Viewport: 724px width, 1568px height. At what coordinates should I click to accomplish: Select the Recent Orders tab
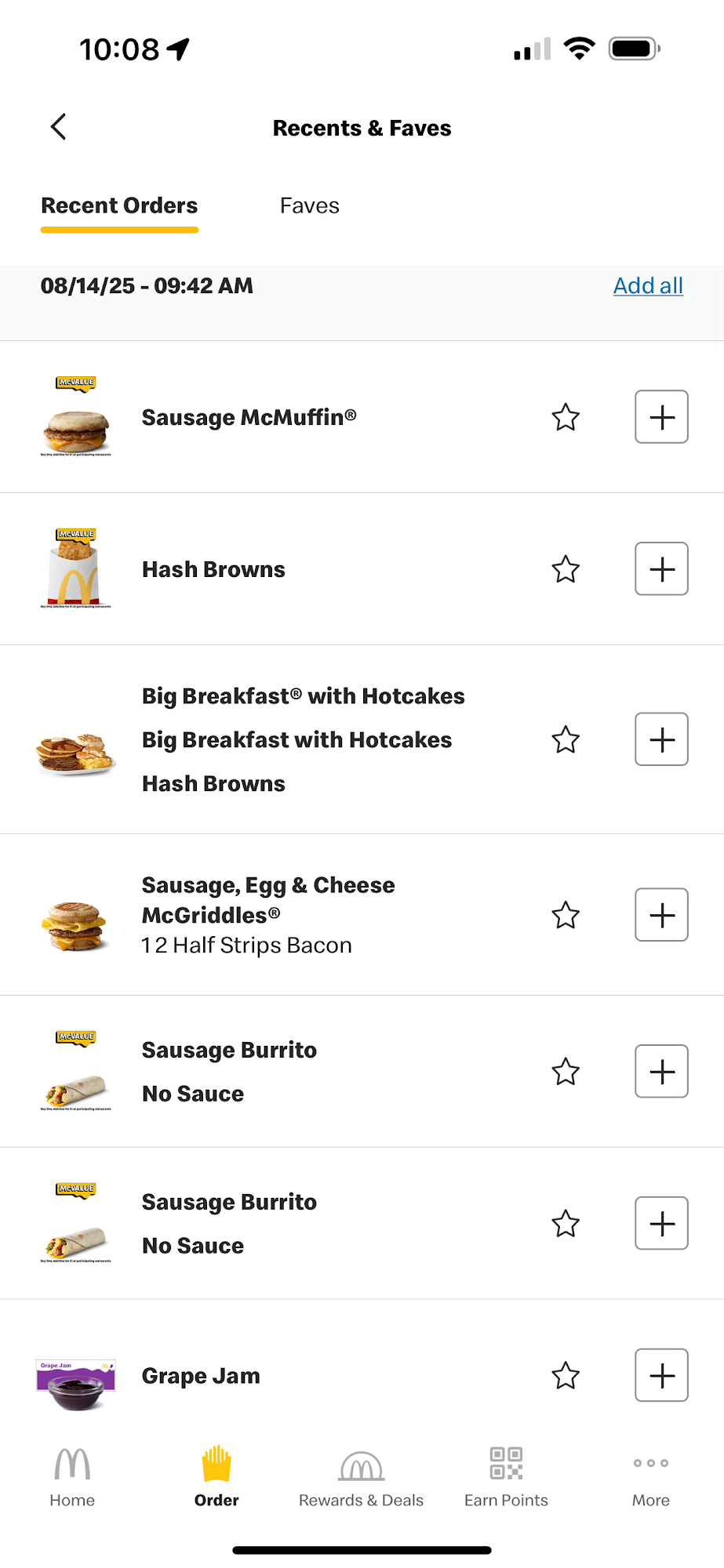pos(119,206)
